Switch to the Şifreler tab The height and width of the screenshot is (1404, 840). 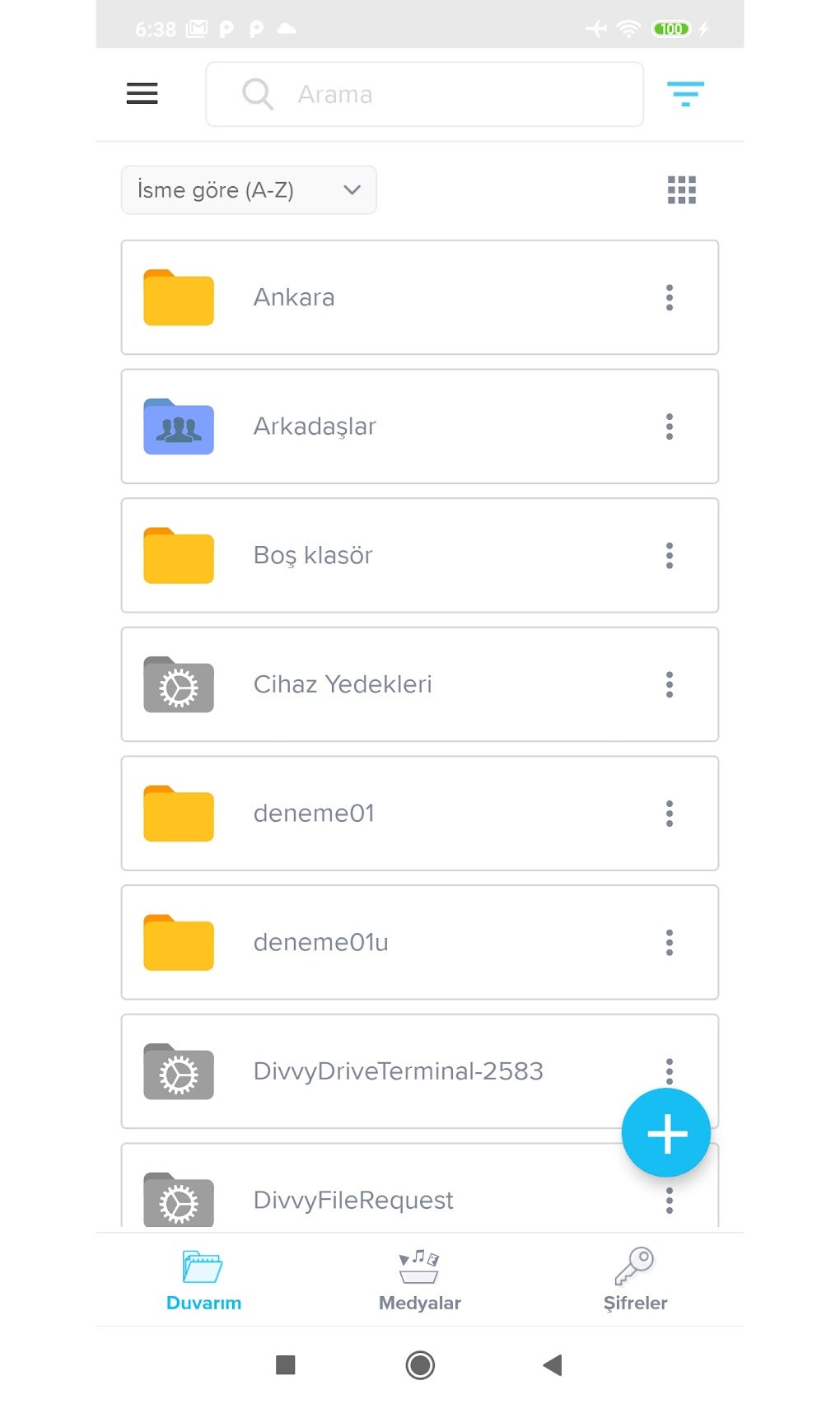pyautogui.click(x=635, y=1280)
